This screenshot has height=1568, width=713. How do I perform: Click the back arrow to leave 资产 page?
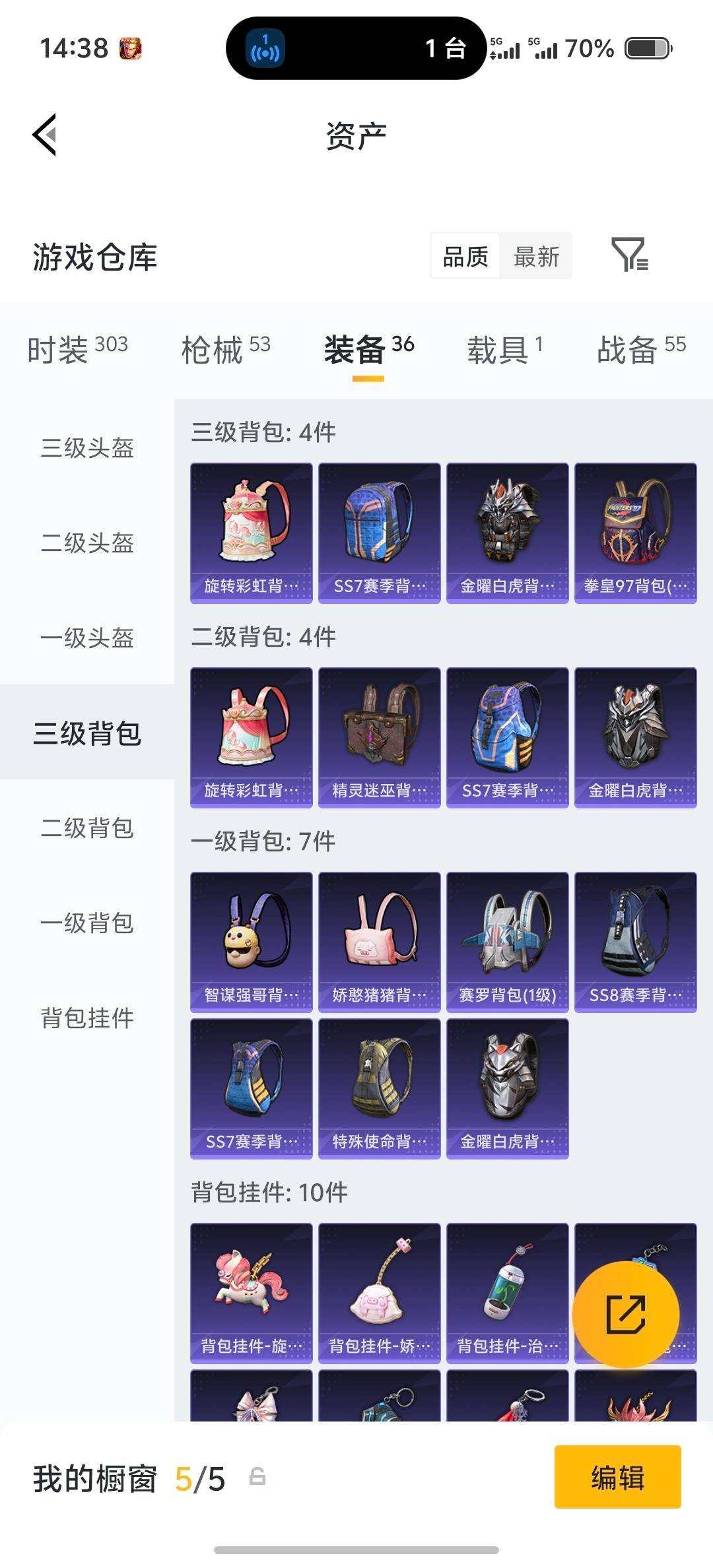point(44,134)
